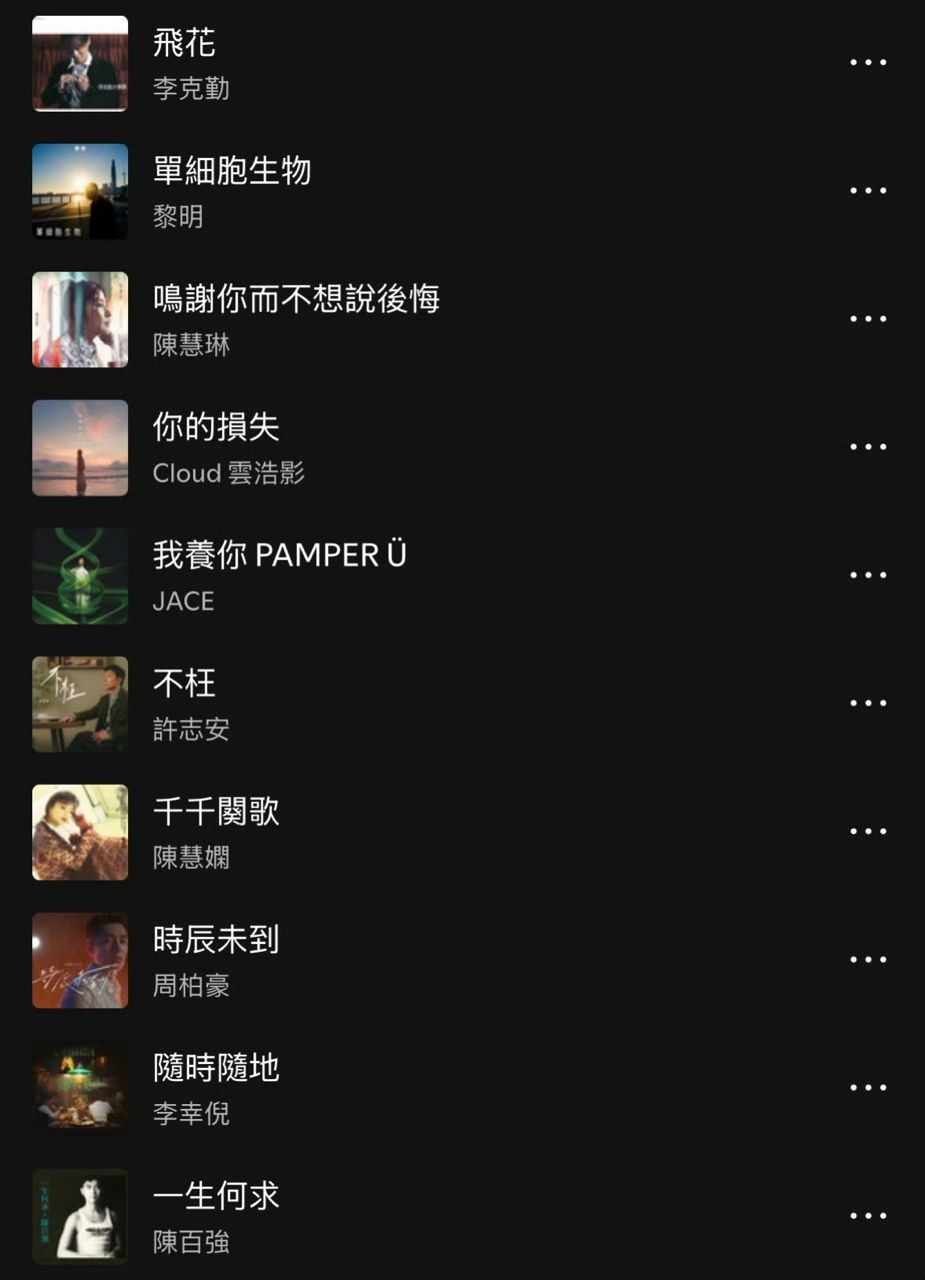Screen dimensions: 925x1280
Task: Open the overflow menu for 不枉
Action: click(x=867, y=703)
